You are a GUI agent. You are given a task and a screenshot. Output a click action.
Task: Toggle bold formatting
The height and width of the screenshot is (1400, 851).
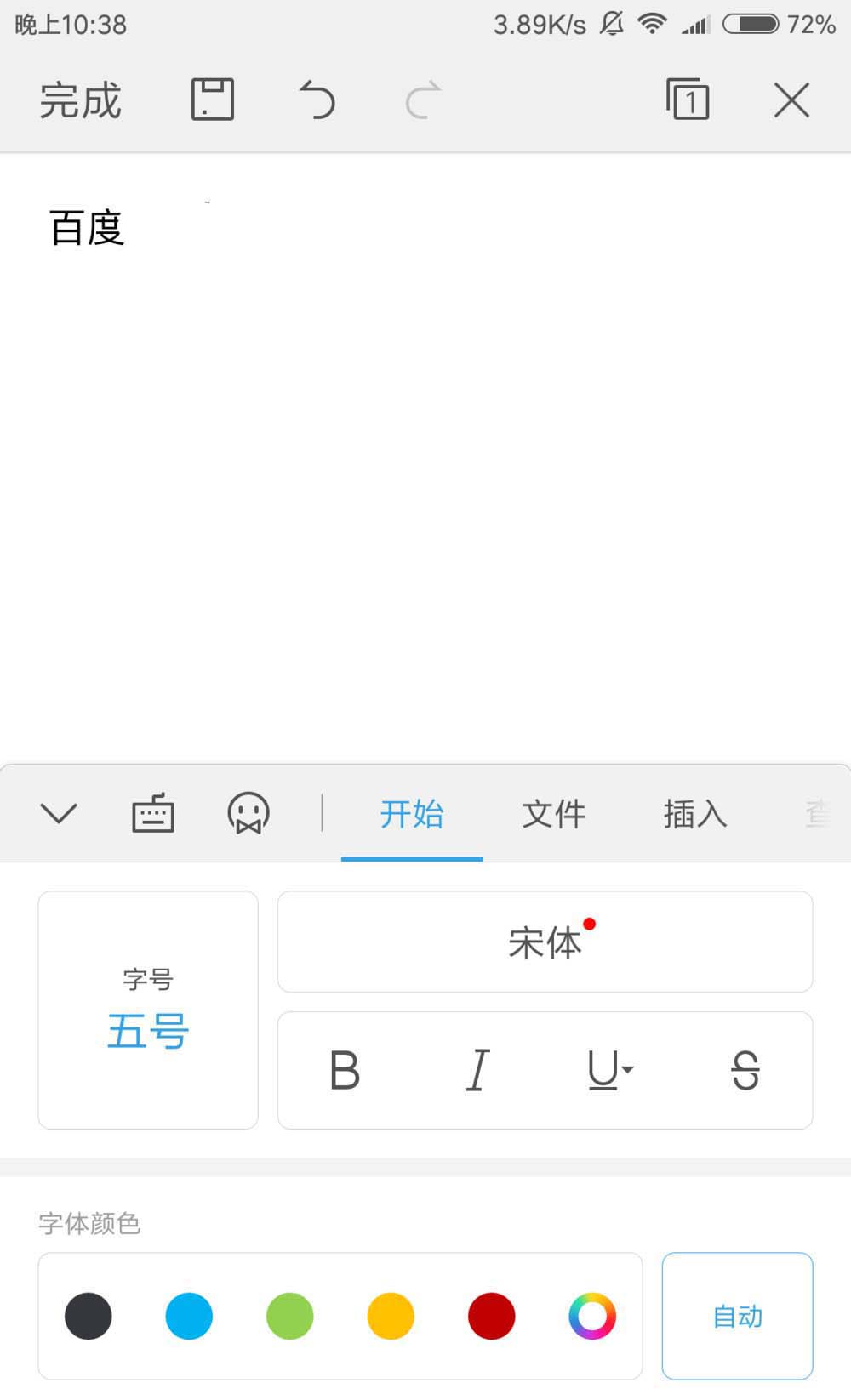pyautogui.click(x=344, y=1070)
